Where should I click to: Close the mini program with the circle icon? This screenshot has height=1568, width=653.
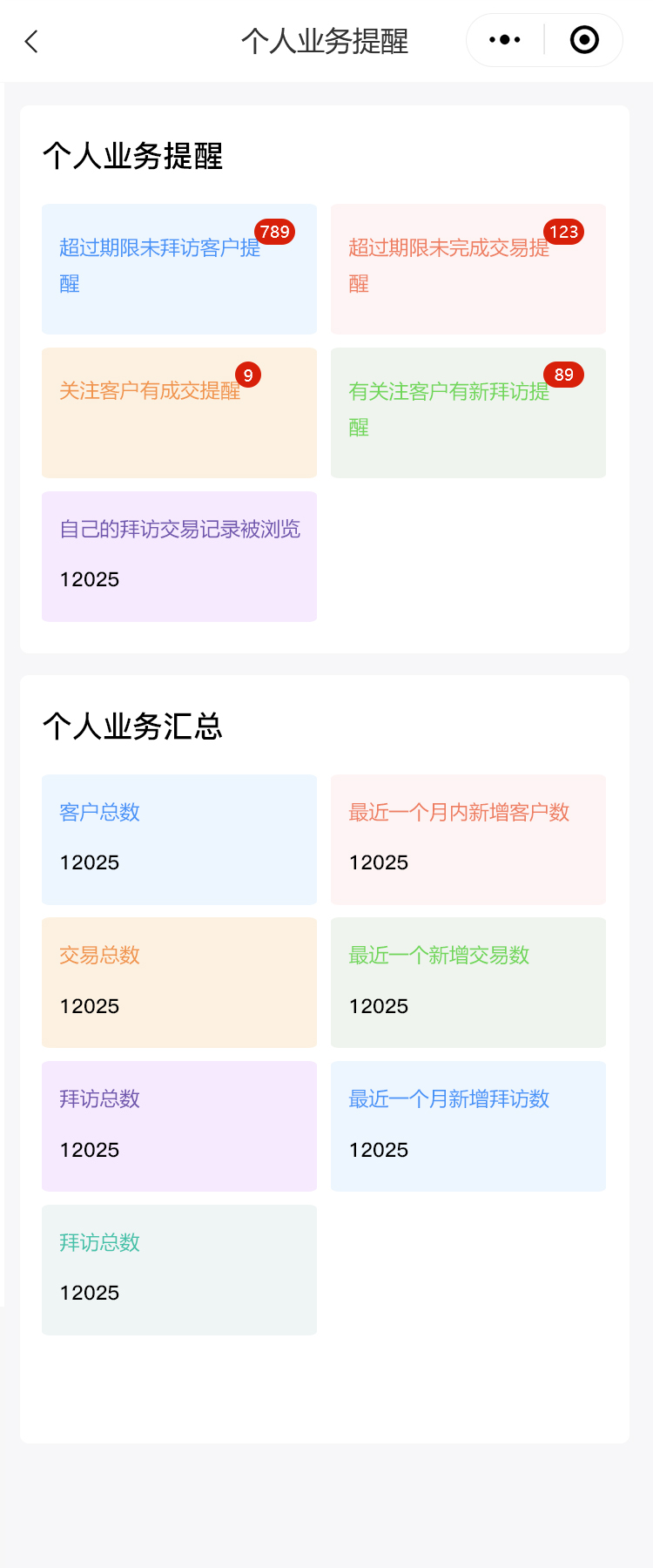(584, 40)
